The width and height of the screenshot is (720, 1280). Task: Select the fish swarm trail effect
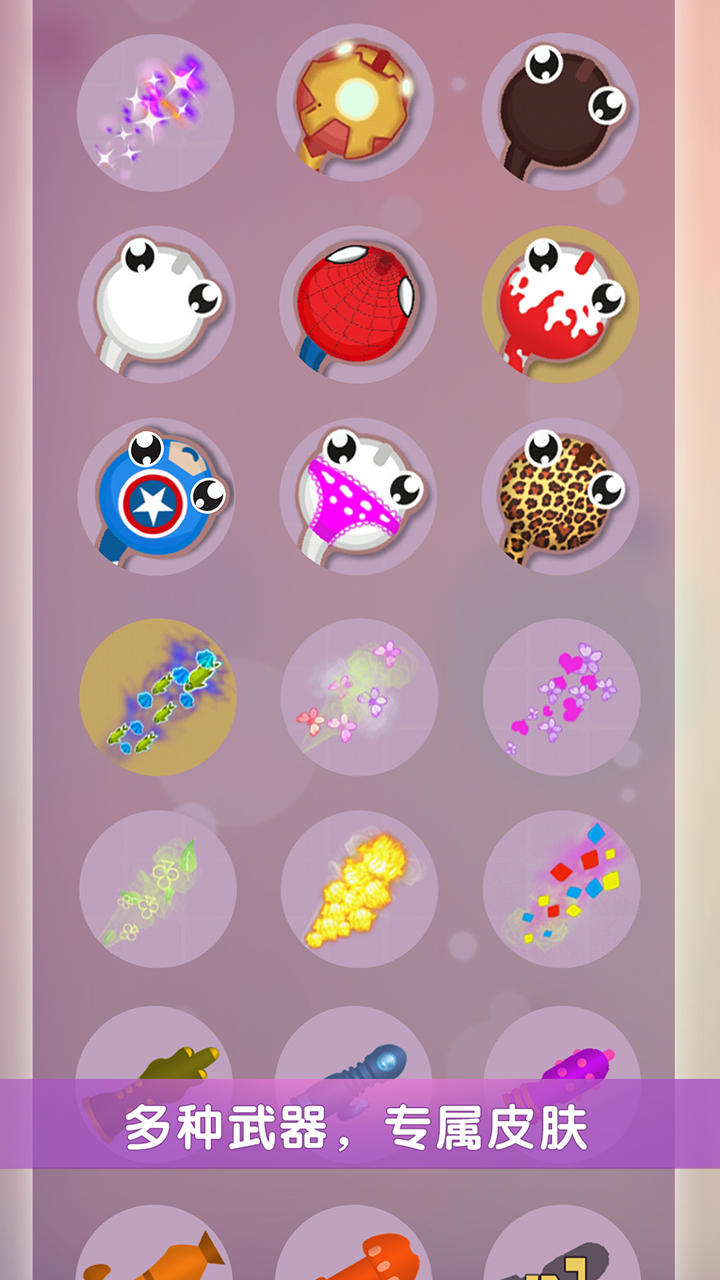point(160,700)
